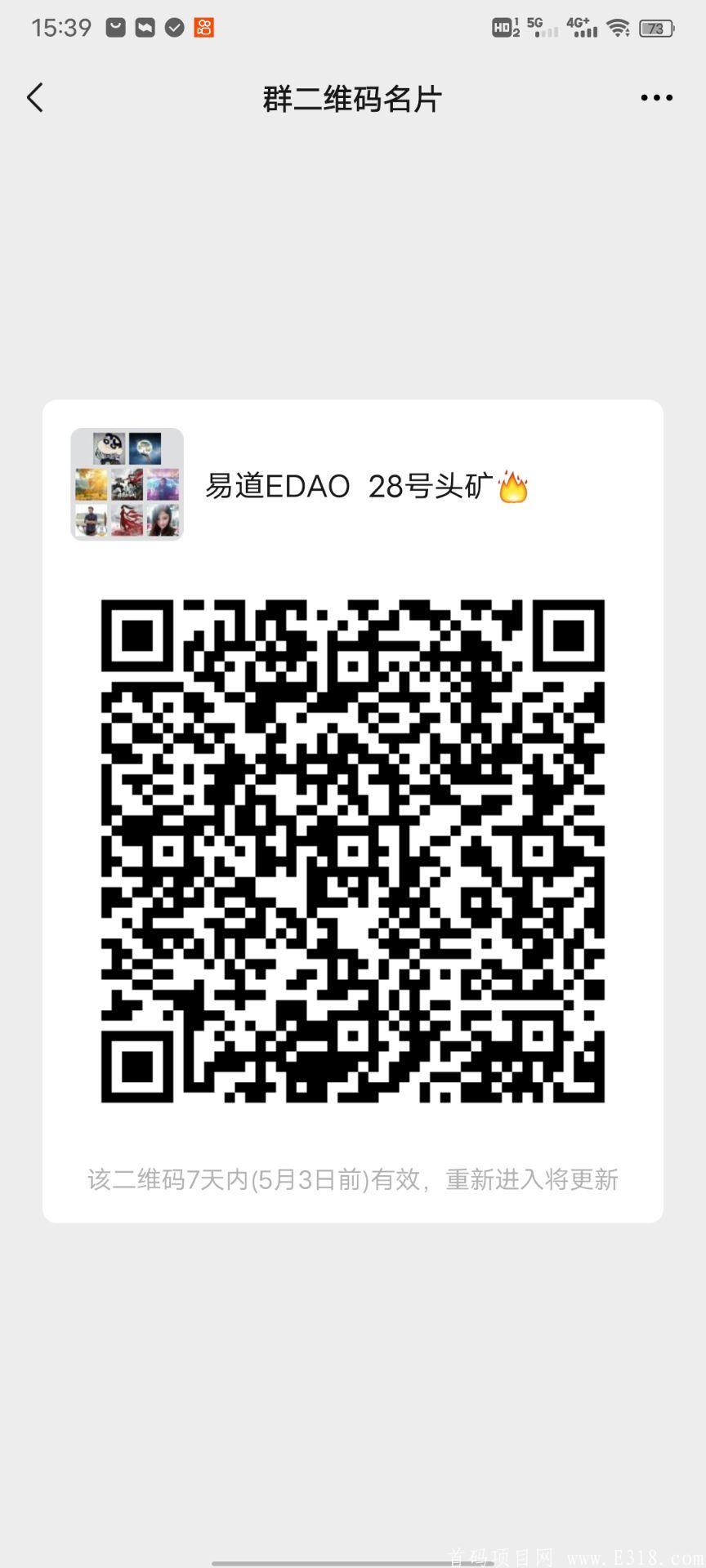Tap the group QR code image
Screen dimensions: 706x1568
(351, 849)
